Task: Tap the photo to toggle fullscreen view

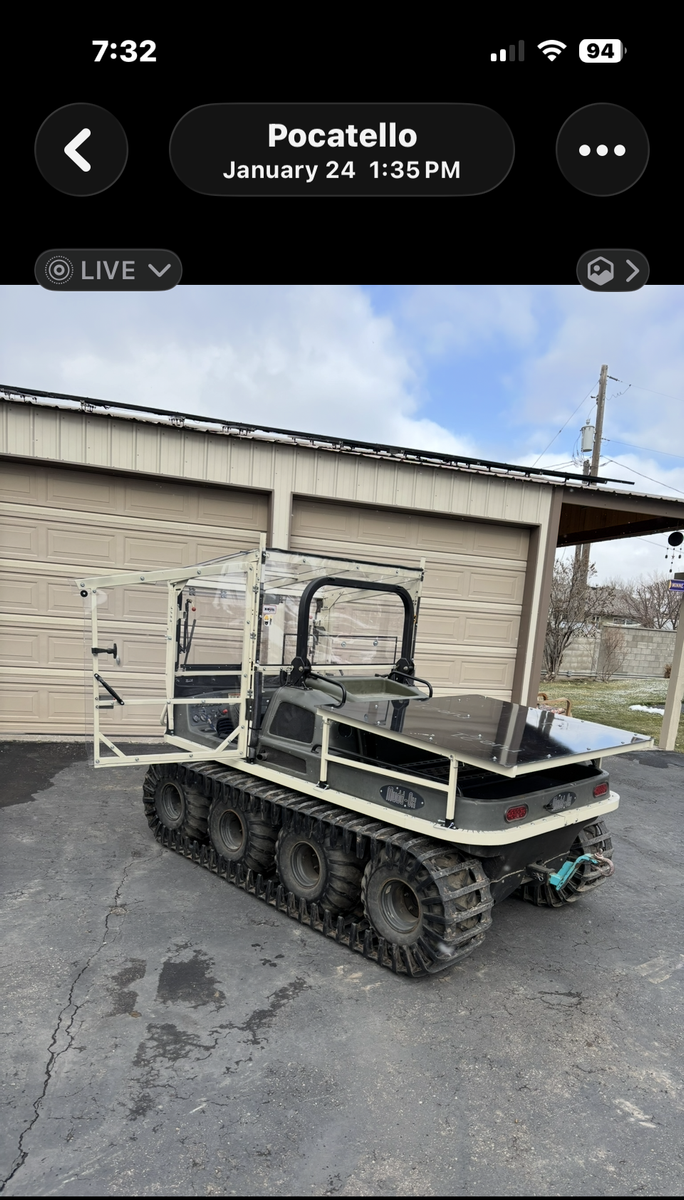Action: click(342, 740)
